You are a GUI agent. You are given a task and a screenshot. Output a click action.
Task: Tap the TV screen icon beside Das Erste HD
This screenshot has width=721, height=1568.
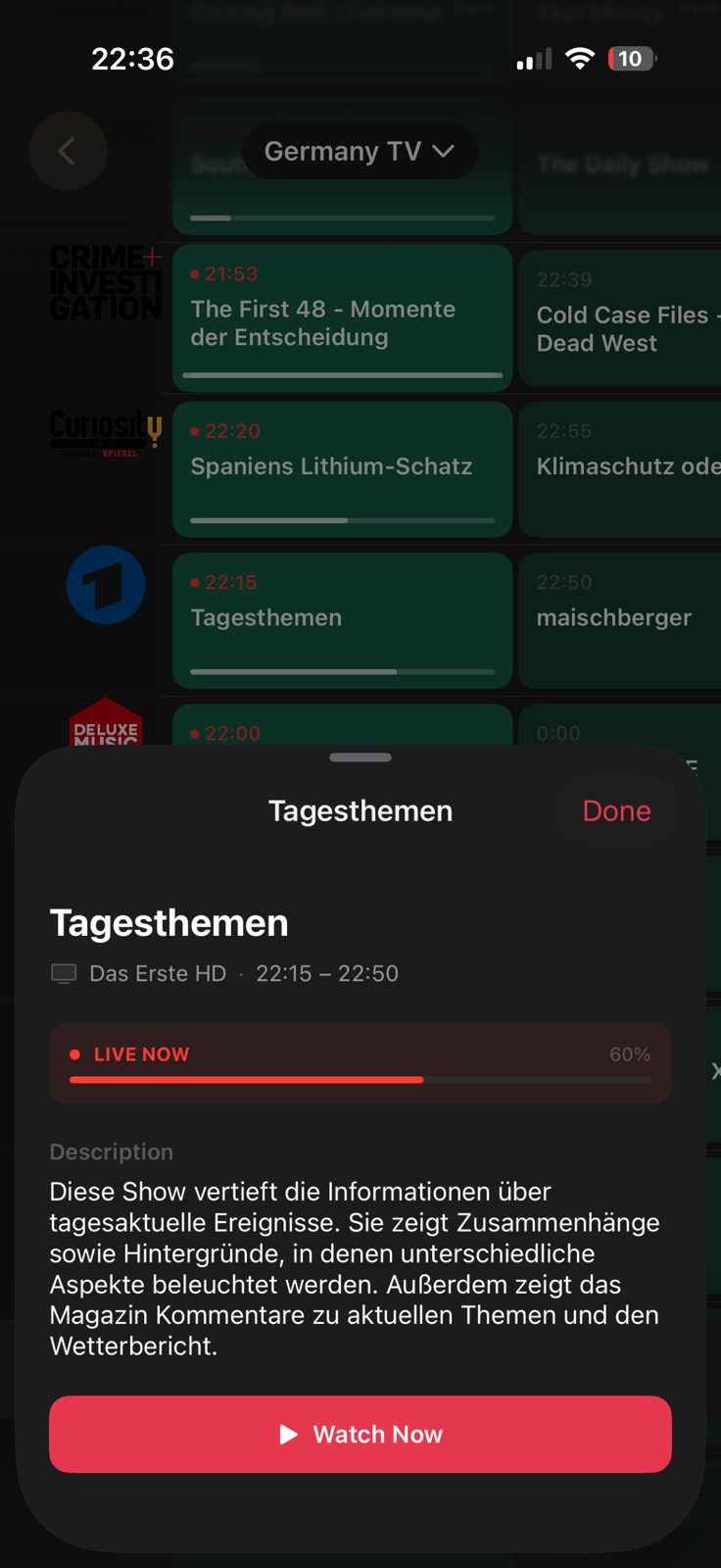(x=64, y=973)
